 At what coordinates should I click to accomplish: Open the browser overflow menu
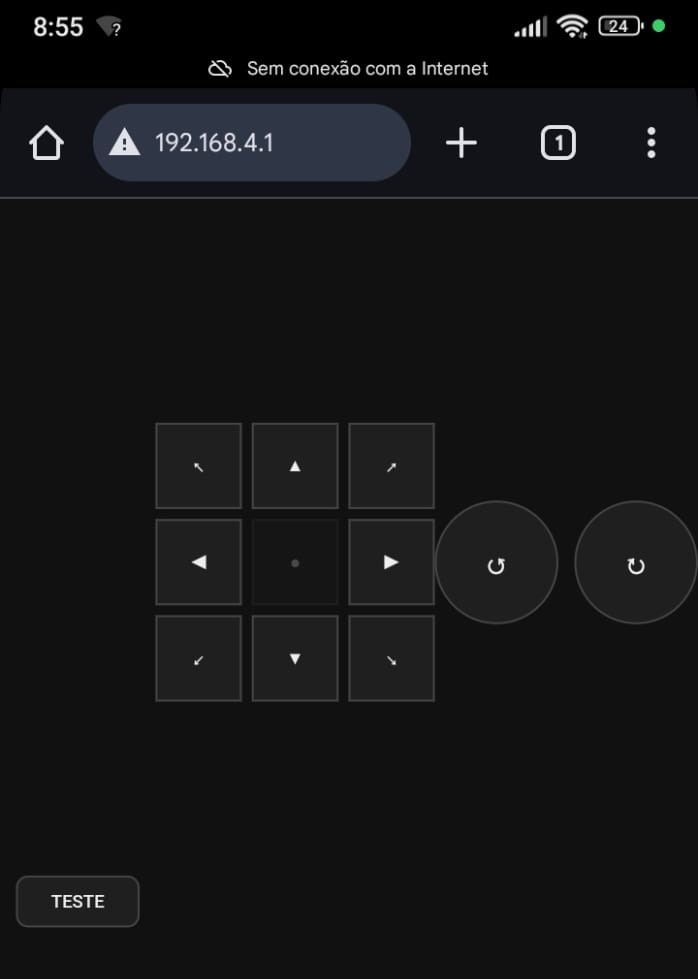651,143
